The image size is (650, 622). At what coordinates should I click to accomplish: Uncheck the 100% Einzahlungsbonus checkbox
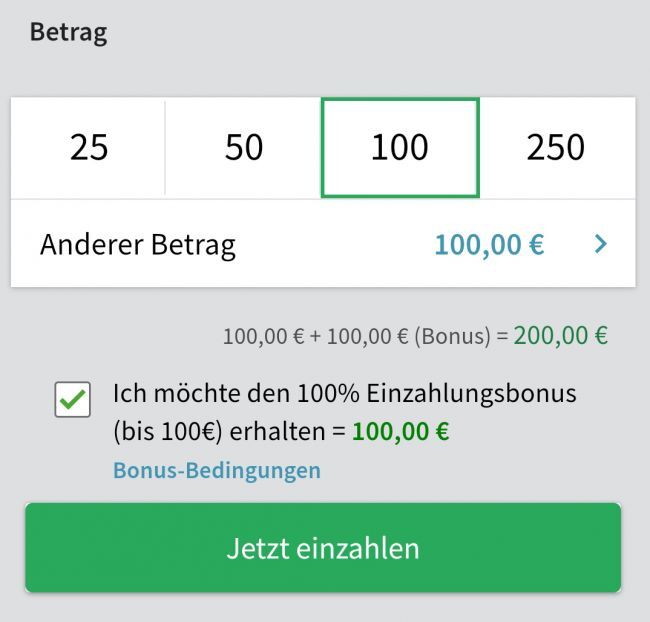(72, 400)
